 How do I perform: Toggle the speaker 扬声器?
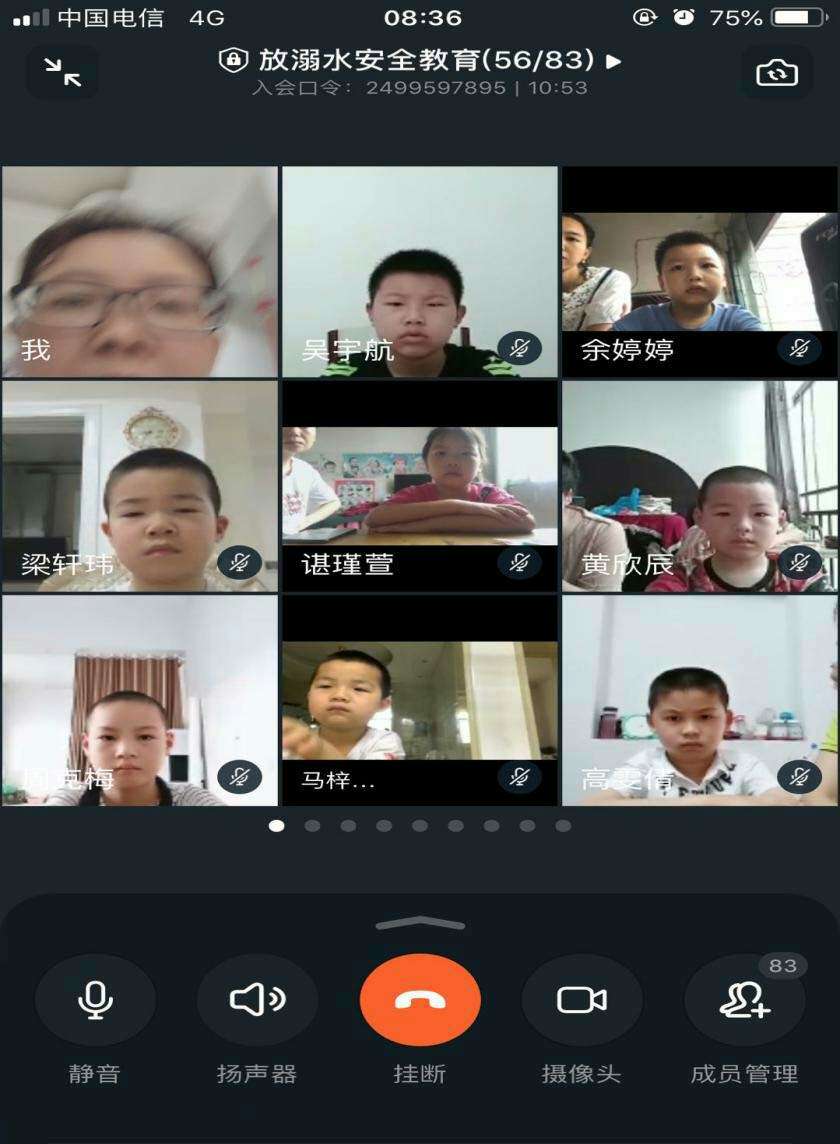257,1000
